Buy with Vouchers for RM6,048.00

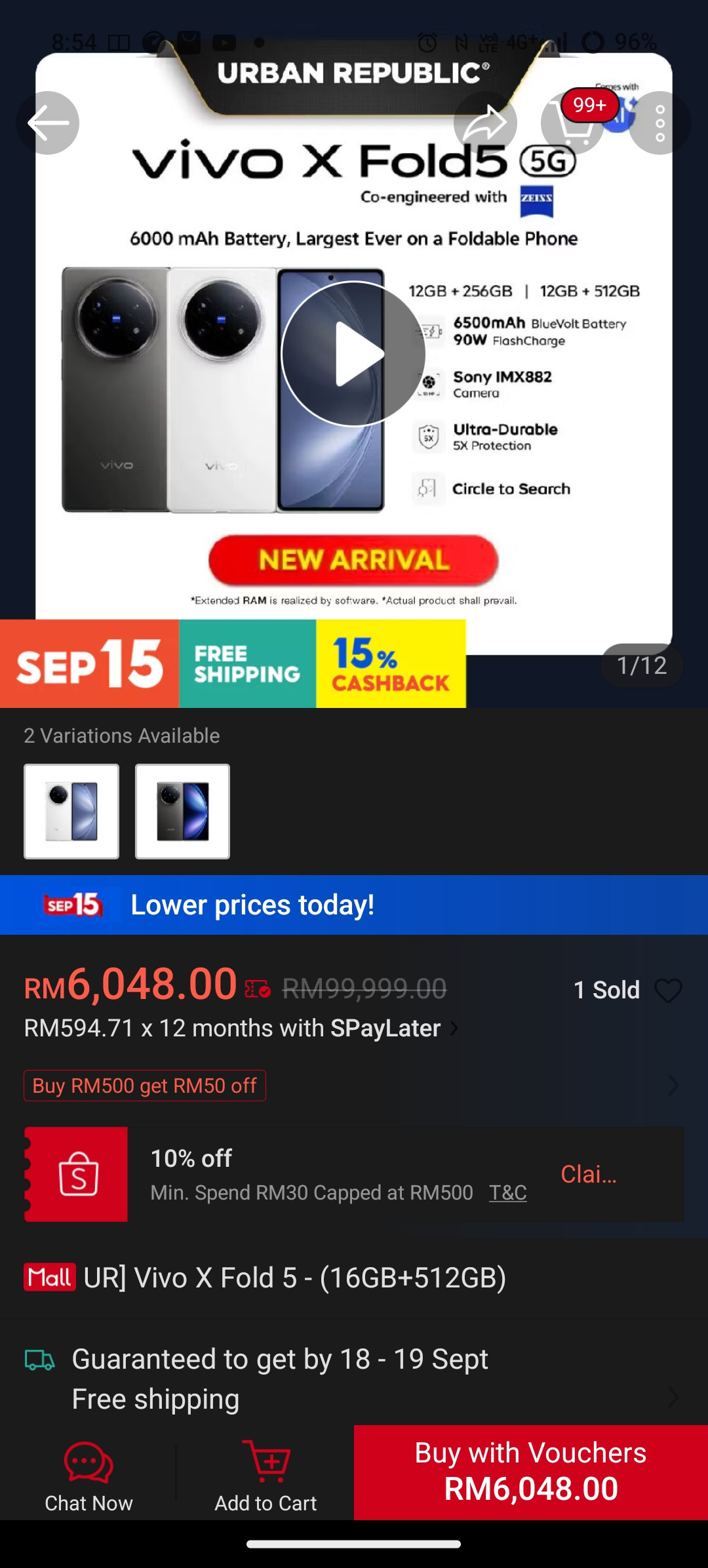pos(531,1472)
